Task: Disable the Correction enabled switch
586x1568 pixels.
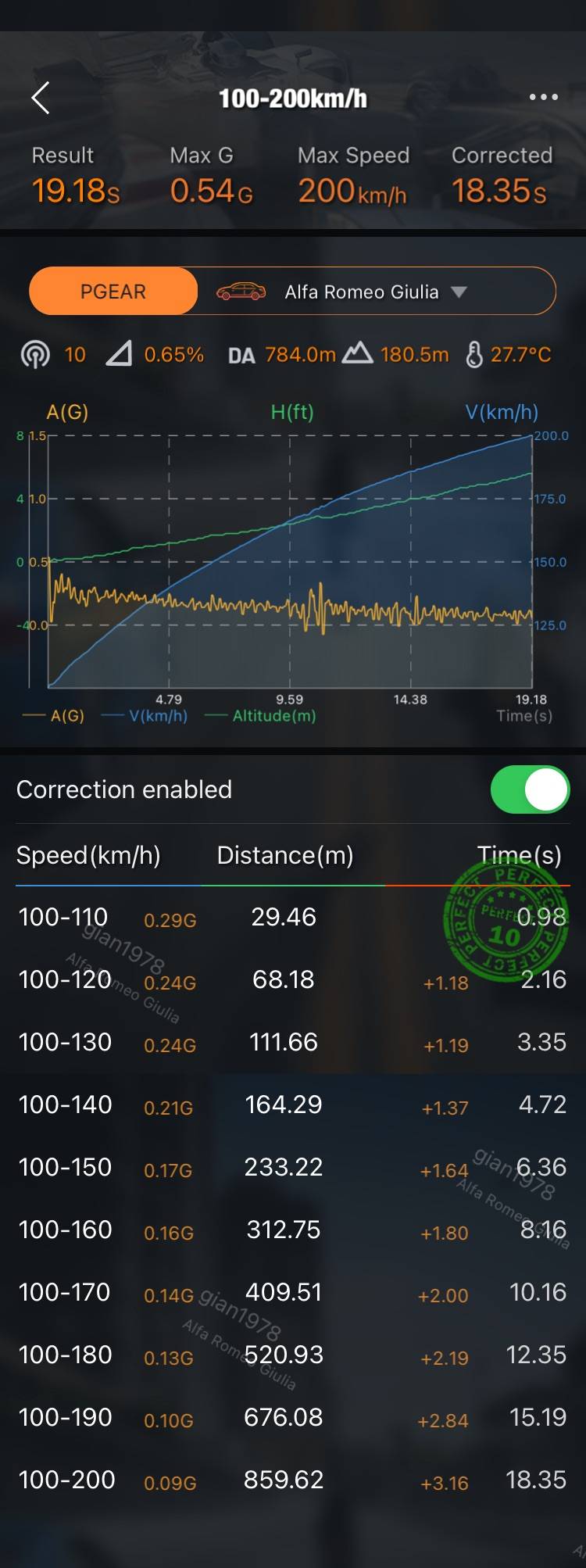Action: click(x=530, y=789)
